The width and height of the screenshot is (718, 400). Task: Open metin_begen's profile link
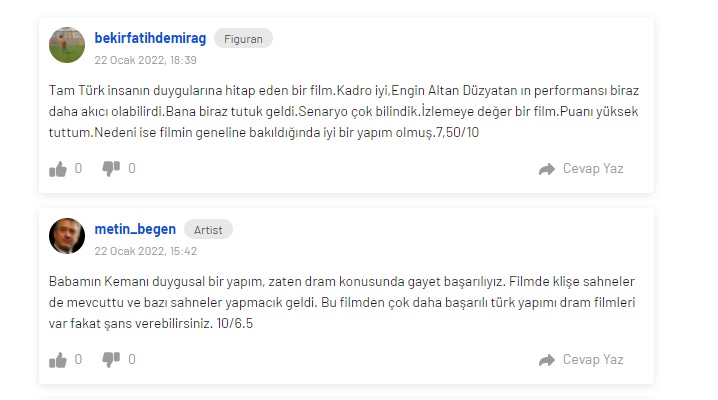point(134,229)
